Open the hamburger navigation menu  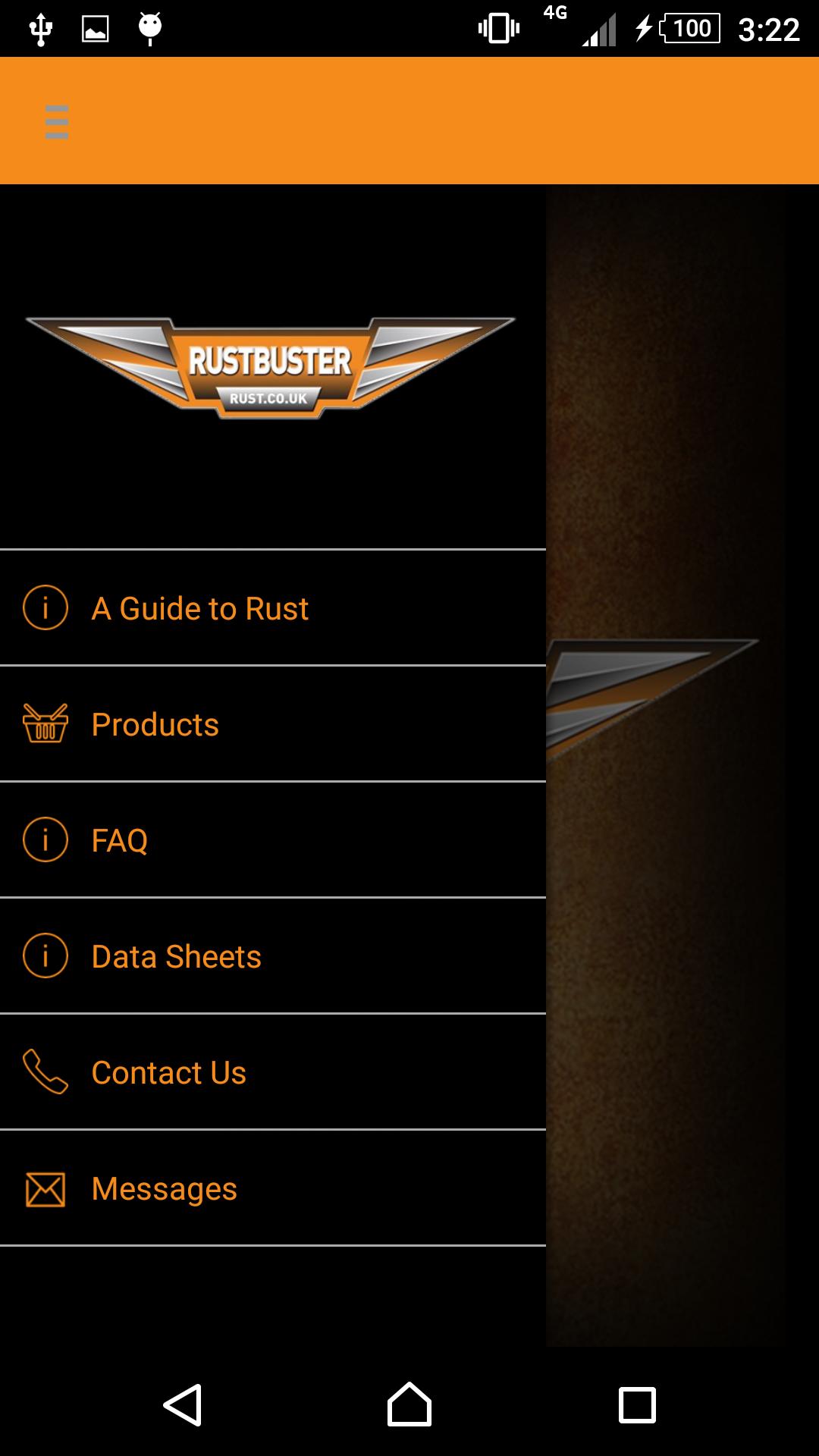pos(56,121)
